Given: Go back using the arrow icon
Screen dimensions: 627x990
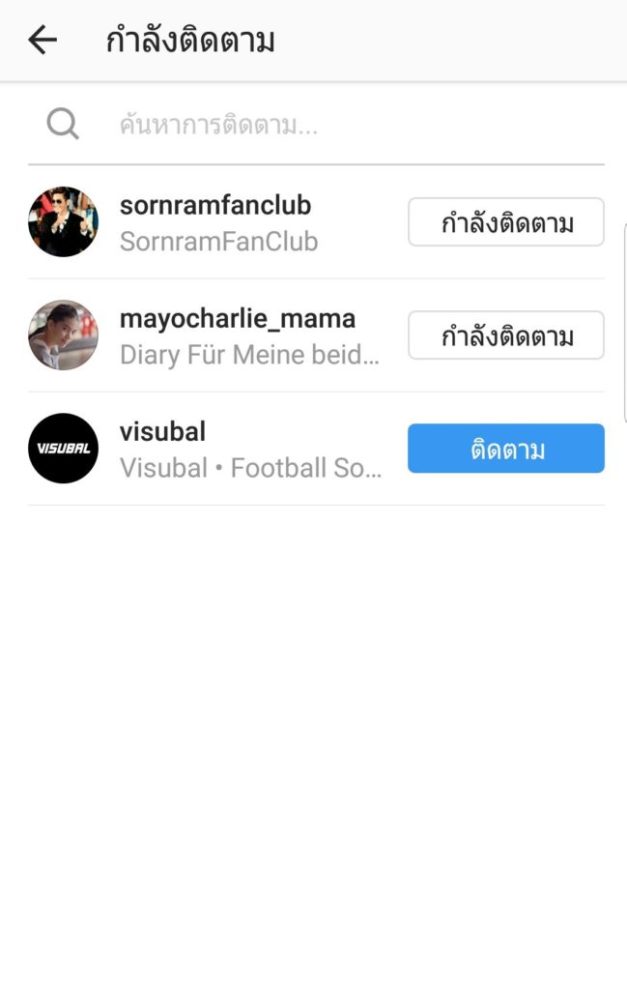Looking at the screenshot, I should click(x=42, y=40).
